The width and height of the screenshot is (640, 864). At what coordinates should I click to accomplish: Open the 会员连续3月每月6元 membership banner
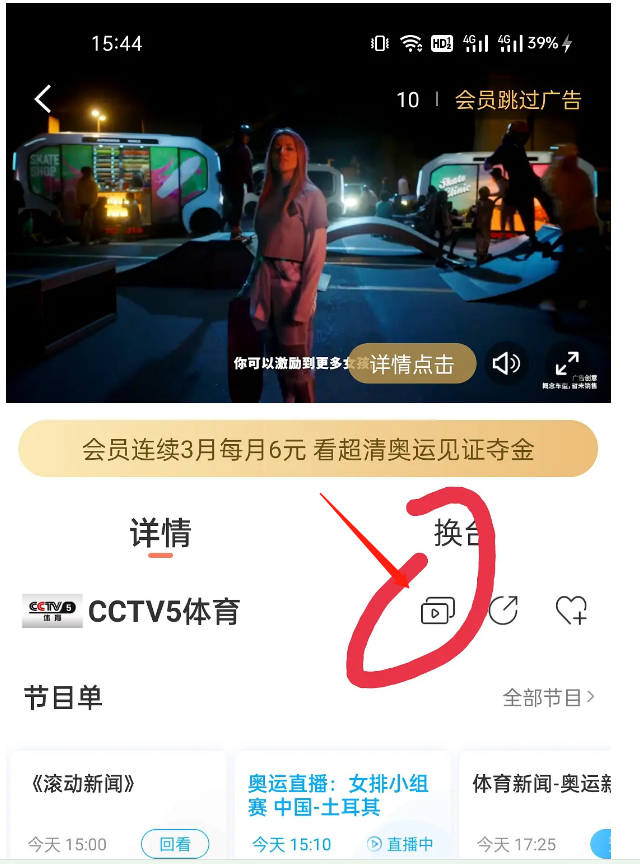point(308,449)
